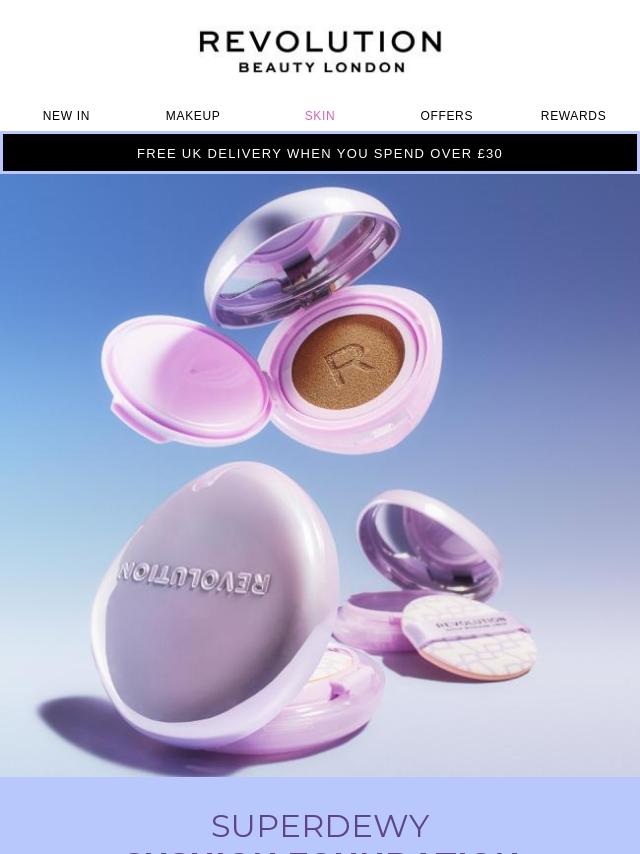640x854 pixels.
Task: Switch to the Skin category
Action: pos(320,116)
